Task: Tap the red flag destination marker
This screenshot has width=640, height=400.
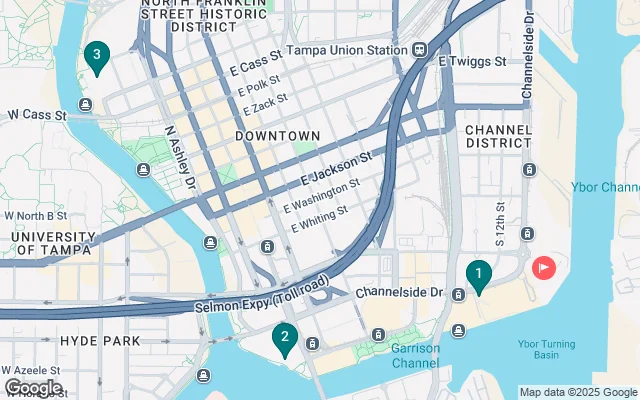Action: click(543, 267)
